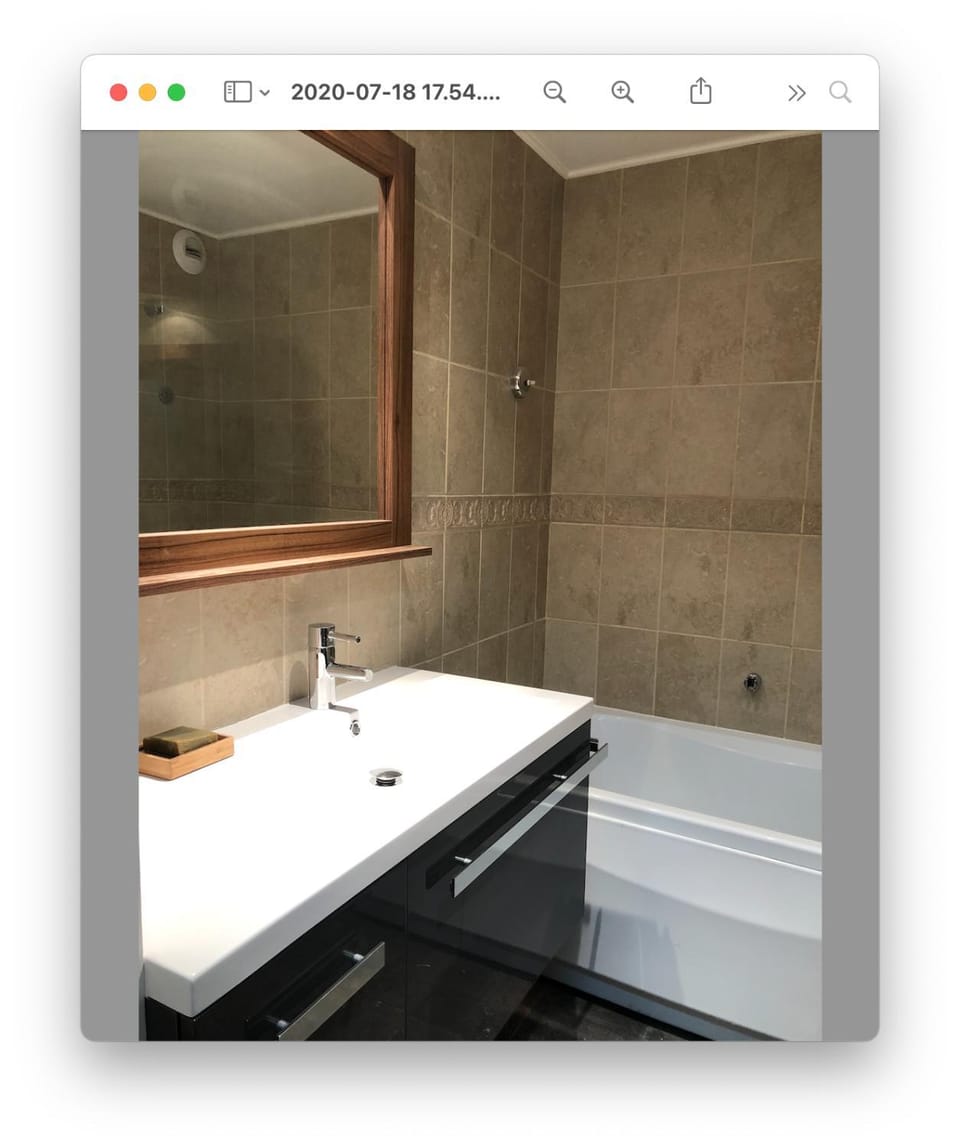Enter full screen with green button
960x1148 pixels.
click(x=176, y=93)
